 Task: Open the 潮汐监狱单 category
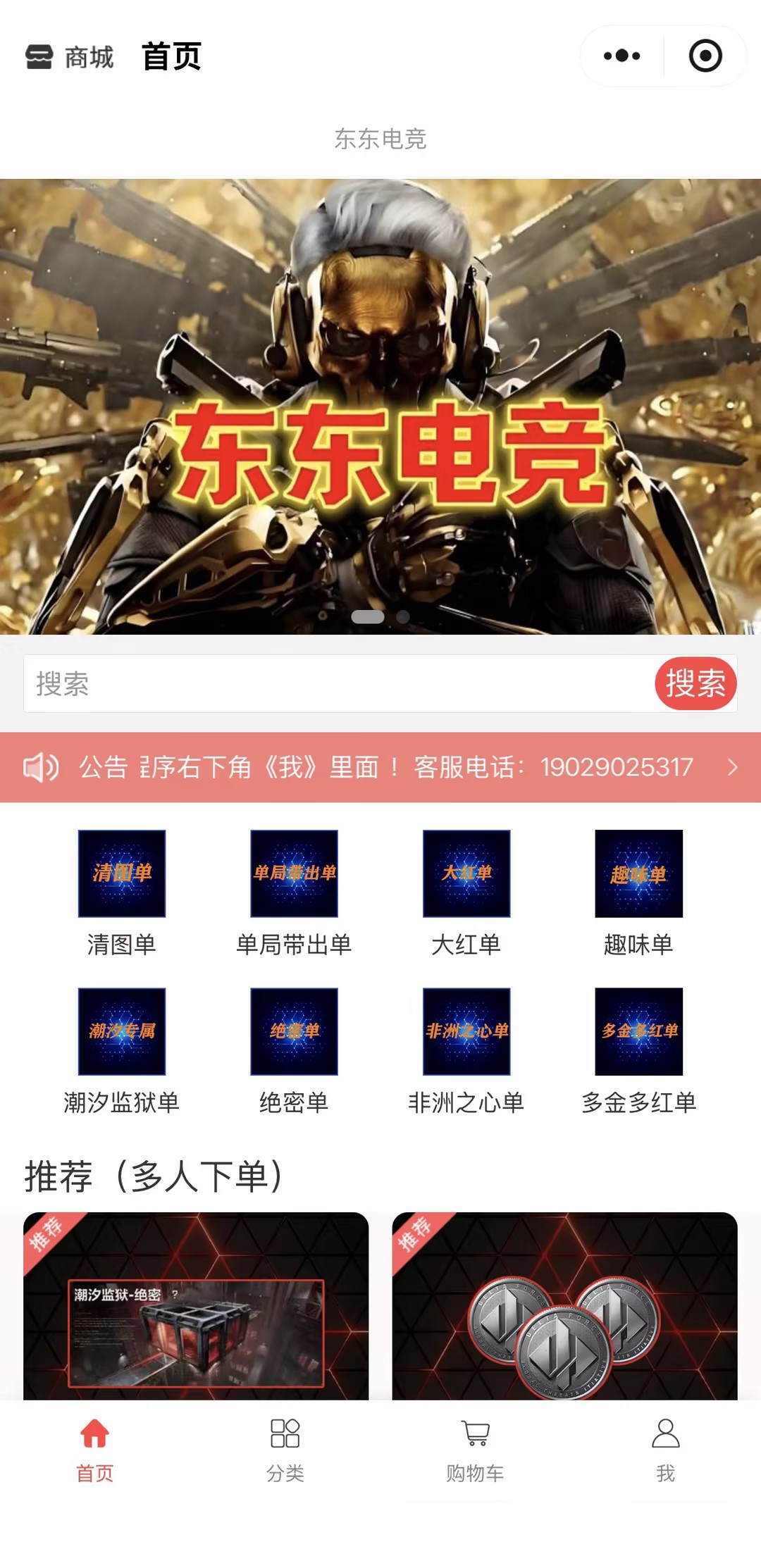click(x=122, y=1050)
